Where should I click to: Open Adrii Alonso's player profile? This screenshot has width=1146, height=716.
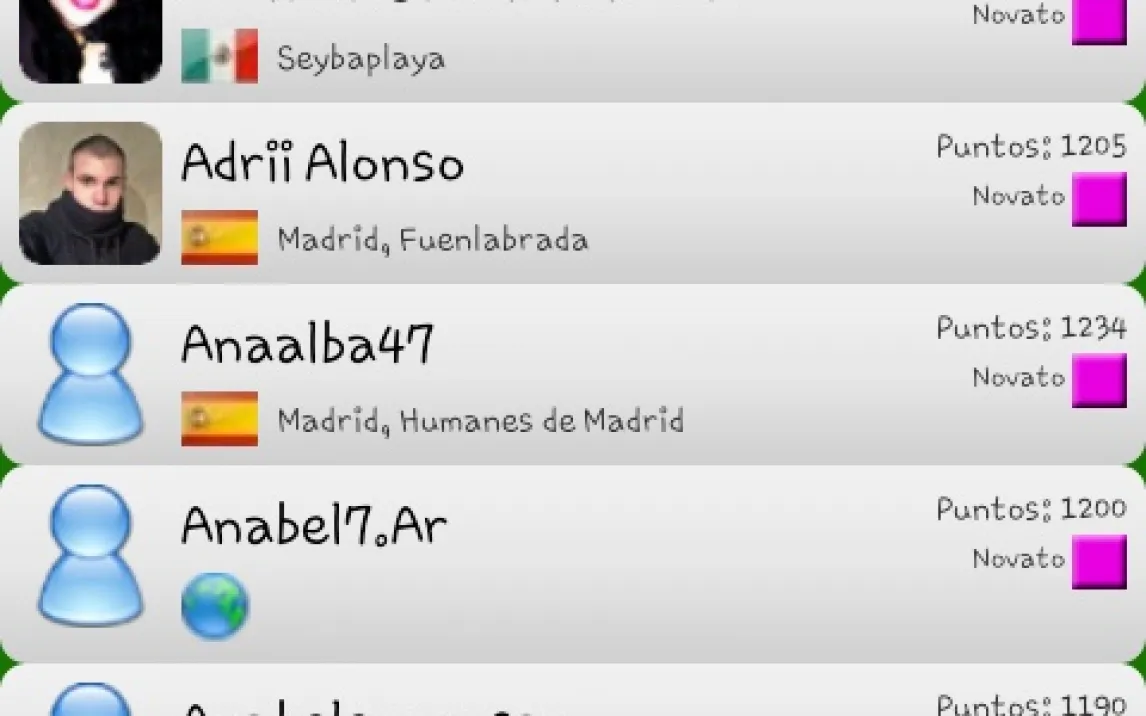pos(572,194)
